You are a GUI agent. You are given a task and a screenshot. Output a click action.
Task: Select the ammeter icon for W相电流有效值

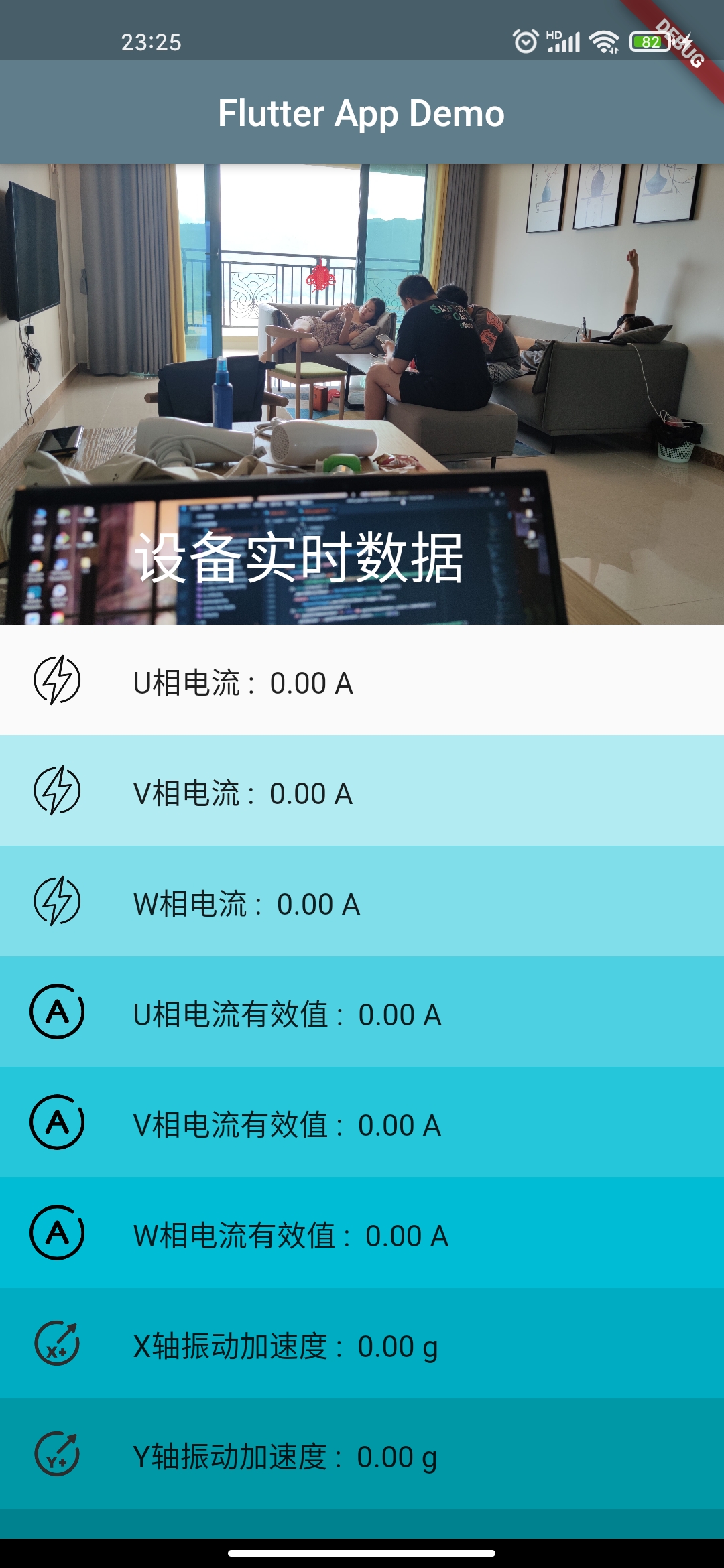(57, 1233)
